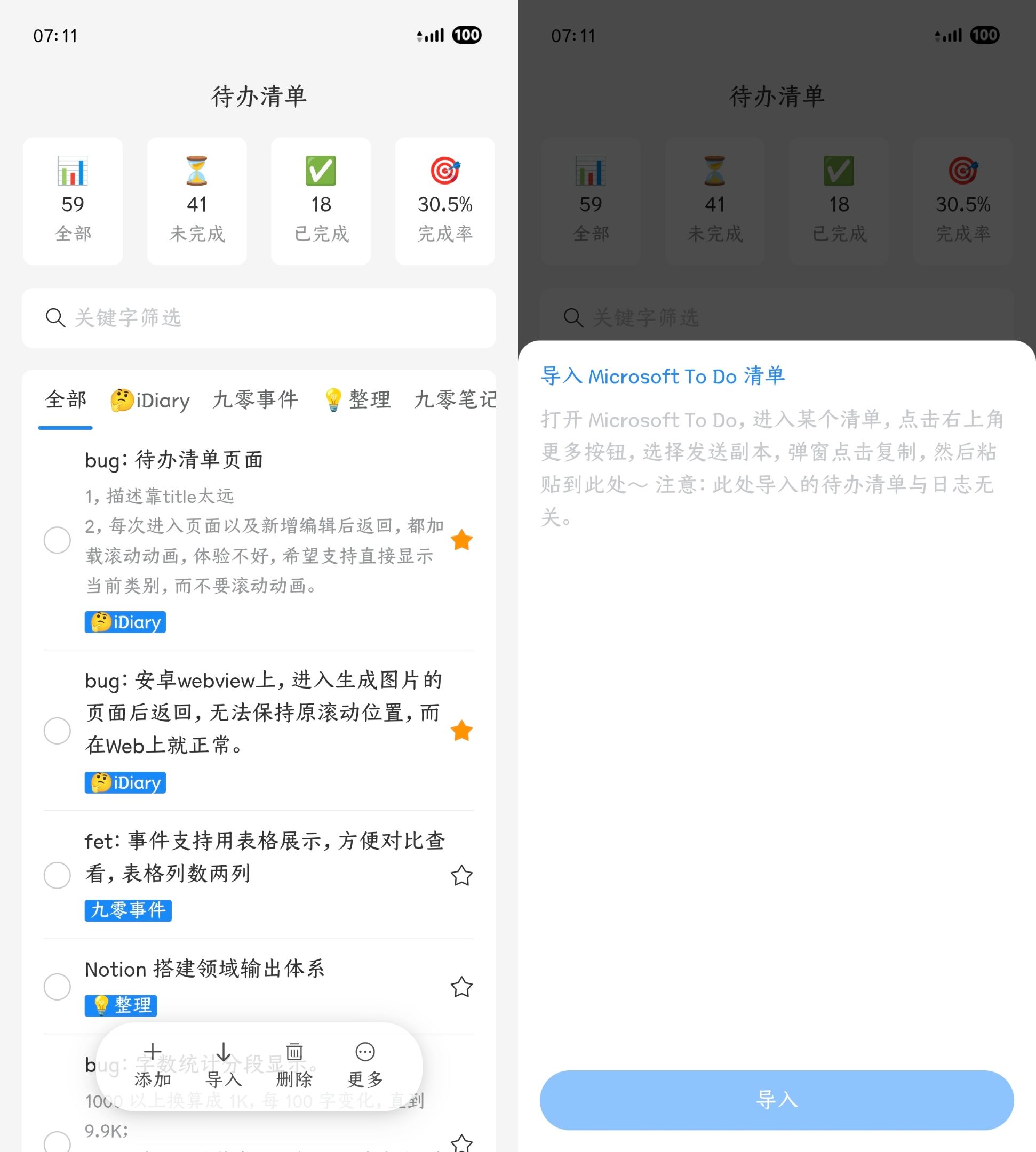The height and width of the screenshot is (1152, 1036).
Task: Mark 'Notion 搭建领域输出体系' as done
Action: (x=58, y=986)
